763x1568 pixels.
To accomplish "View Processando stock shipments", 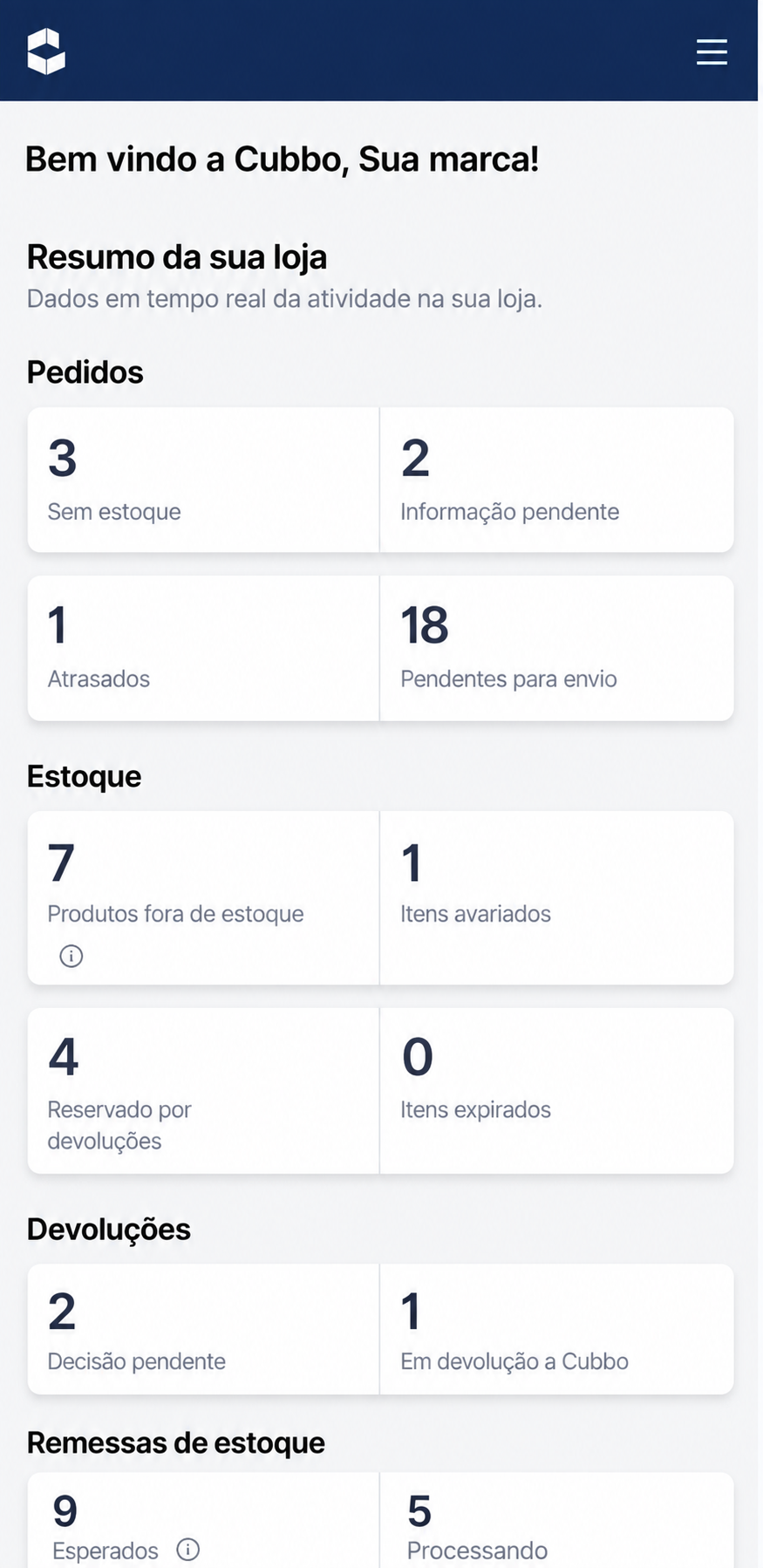I will point(557,1521).
